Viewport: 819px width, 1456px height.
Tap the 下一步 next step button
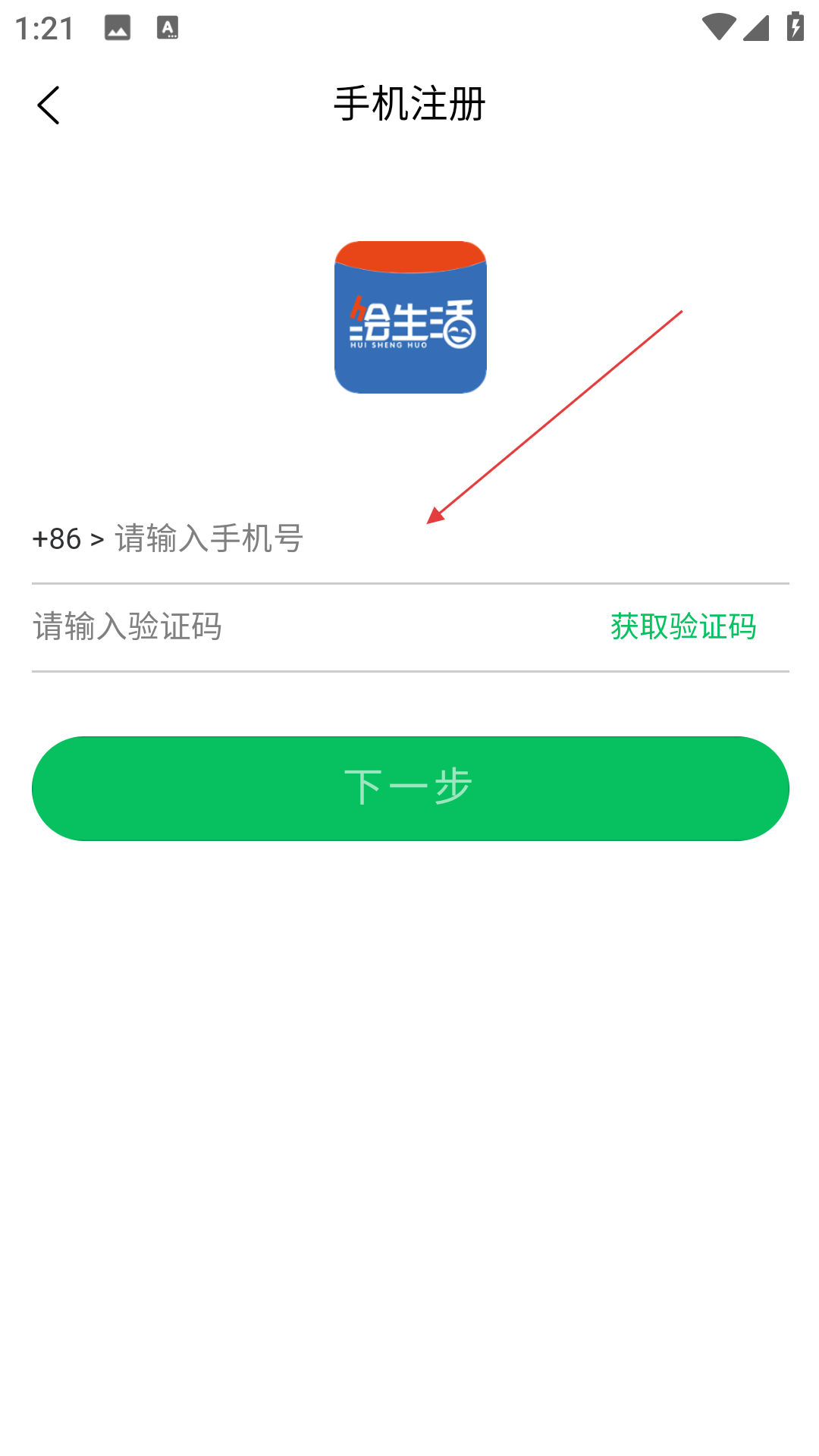click(x=409, y=788)
